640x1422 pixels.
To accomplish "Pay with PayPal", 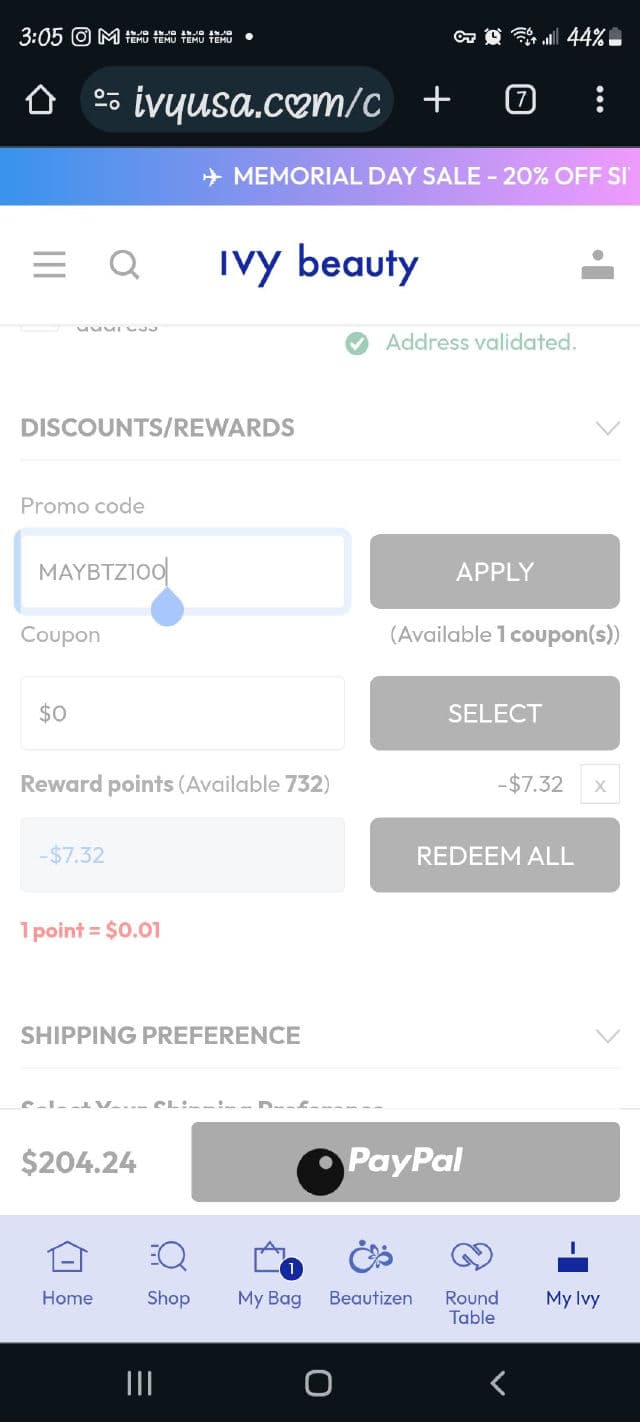I will point(405,1161).
